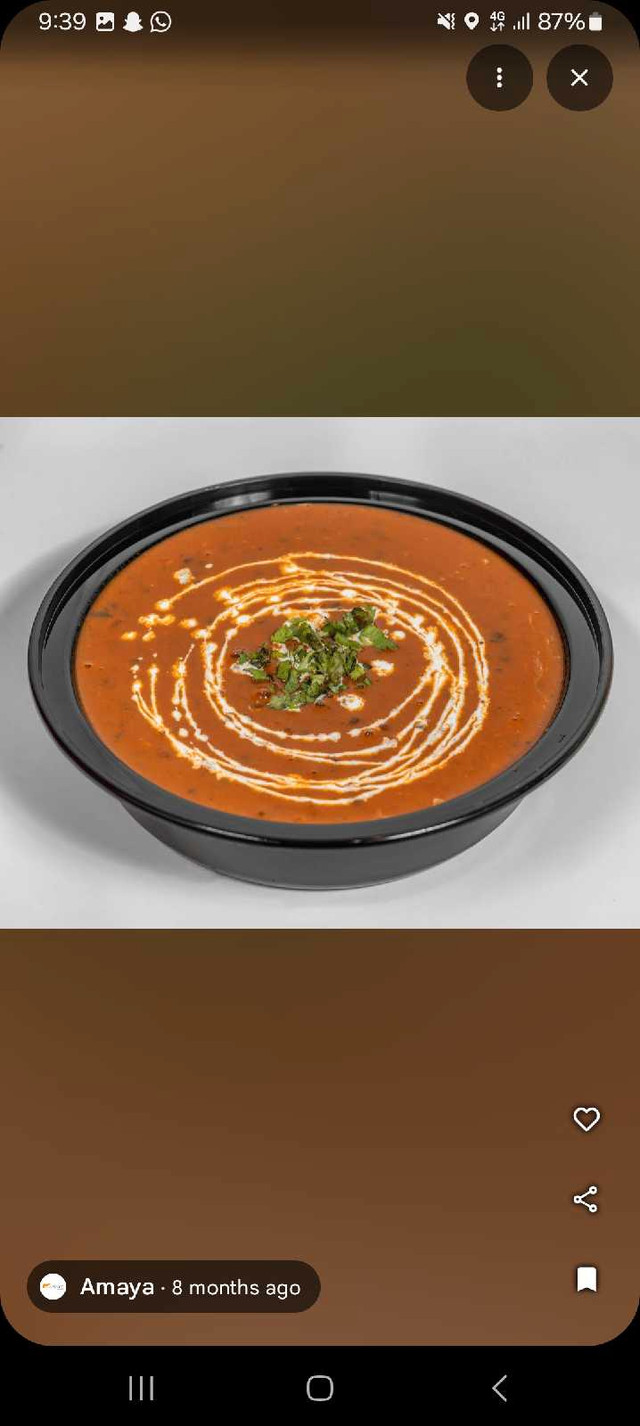Open Amaya's profile chip
640x1426 pixels.
(x=173, y=1287)
